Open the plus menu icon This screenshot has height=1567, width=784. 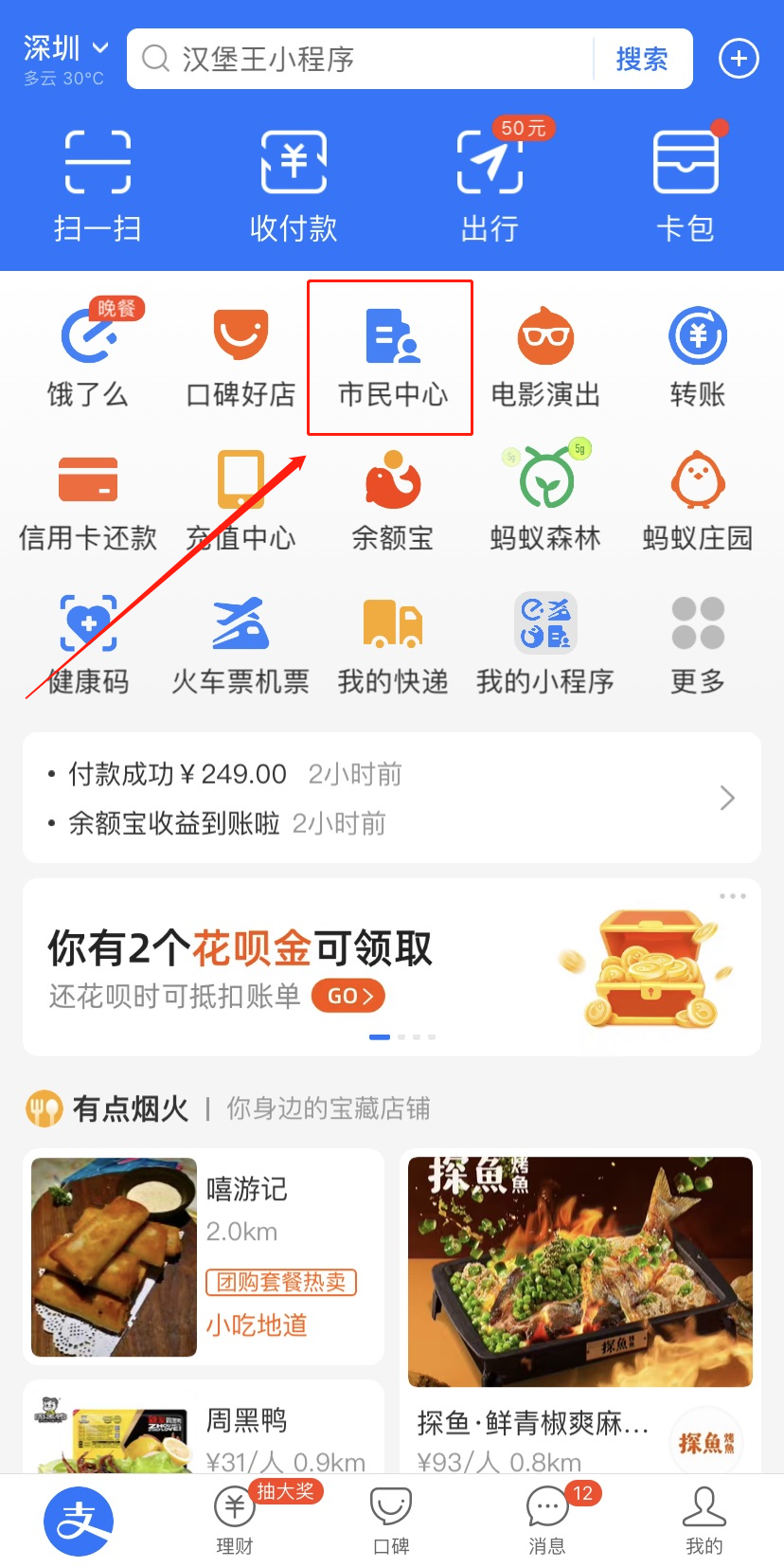tap(739, 59)
